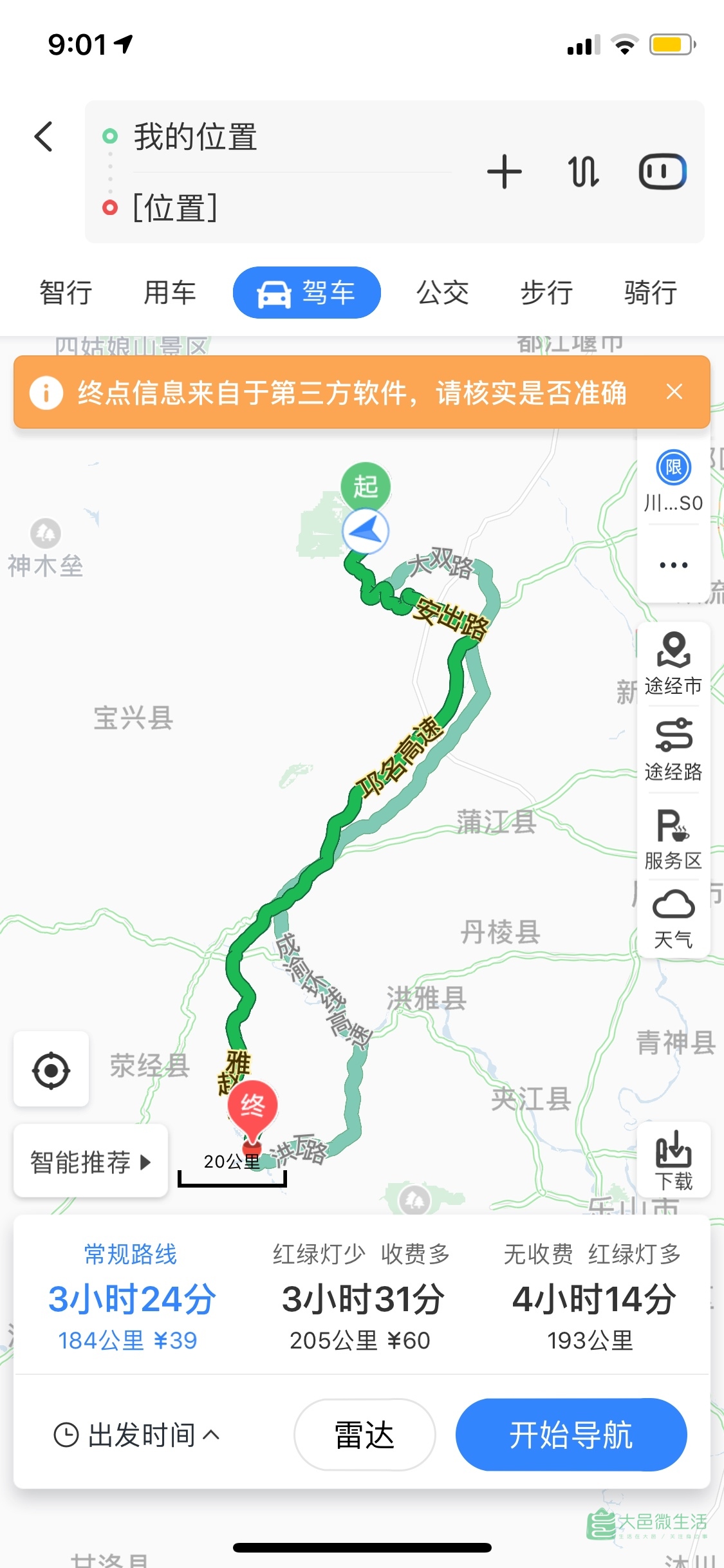Open the 限 plate restriction setting
724x1568 pixels.
(673, 480)
